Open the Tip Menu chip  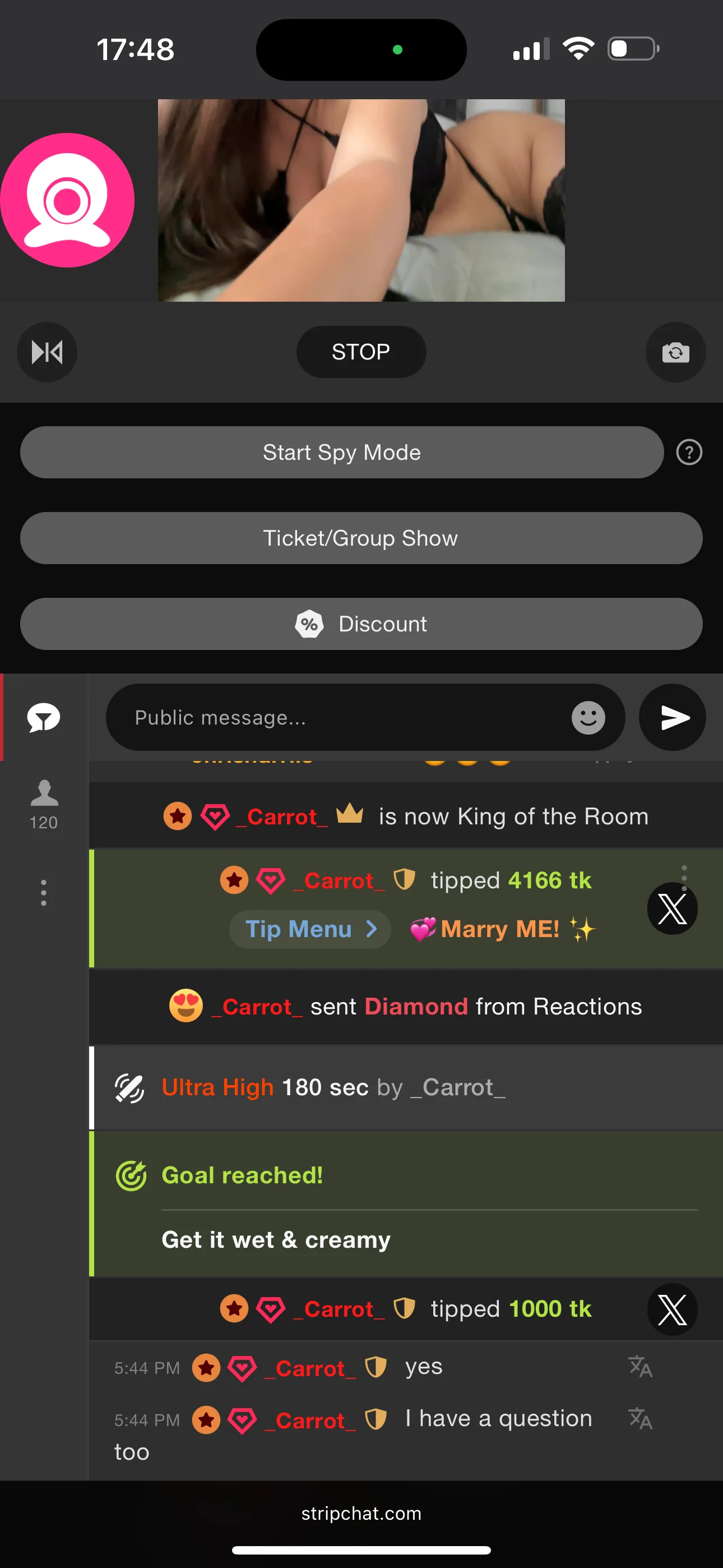(x=310, y=929)
